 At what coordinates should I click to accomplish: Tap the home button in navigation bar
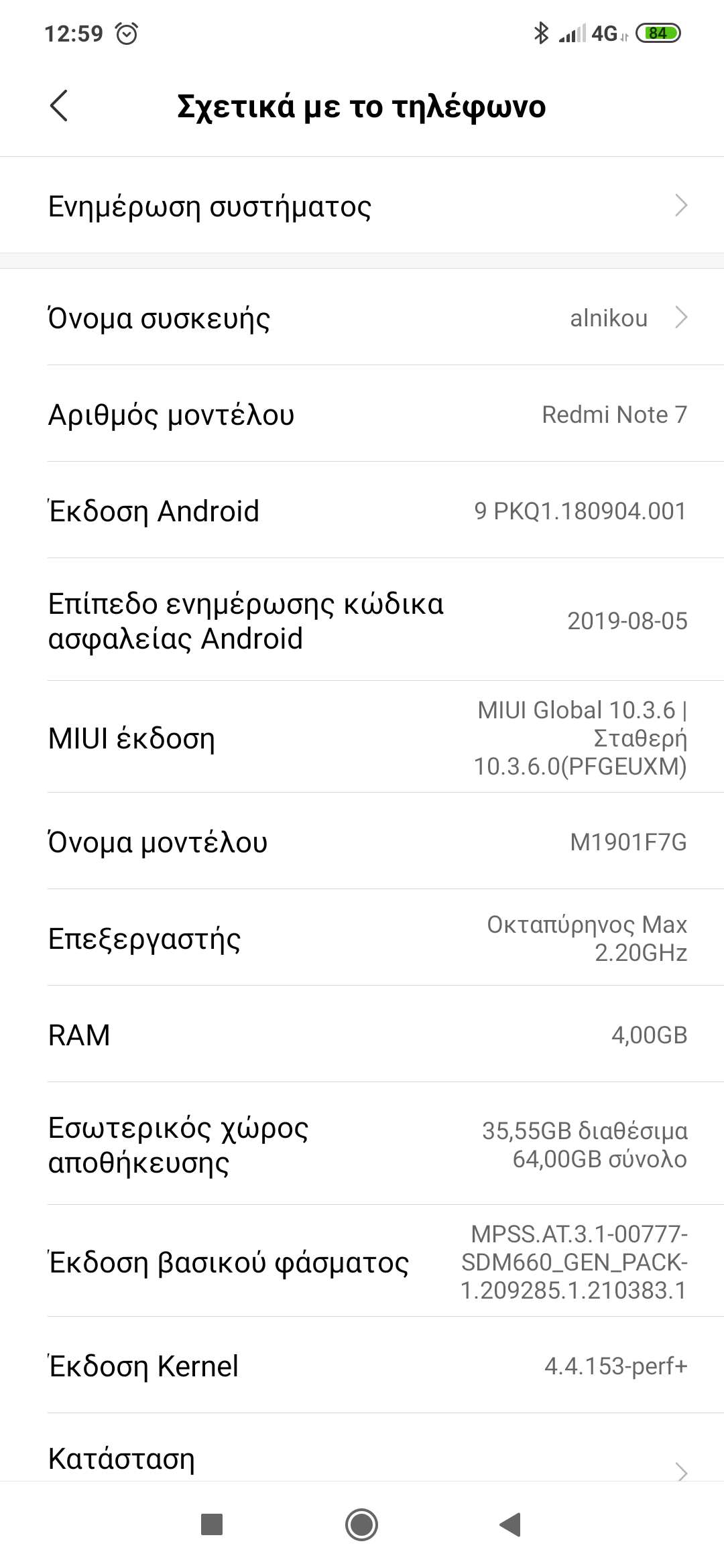pyautogui.click(x=361, y=1524)
